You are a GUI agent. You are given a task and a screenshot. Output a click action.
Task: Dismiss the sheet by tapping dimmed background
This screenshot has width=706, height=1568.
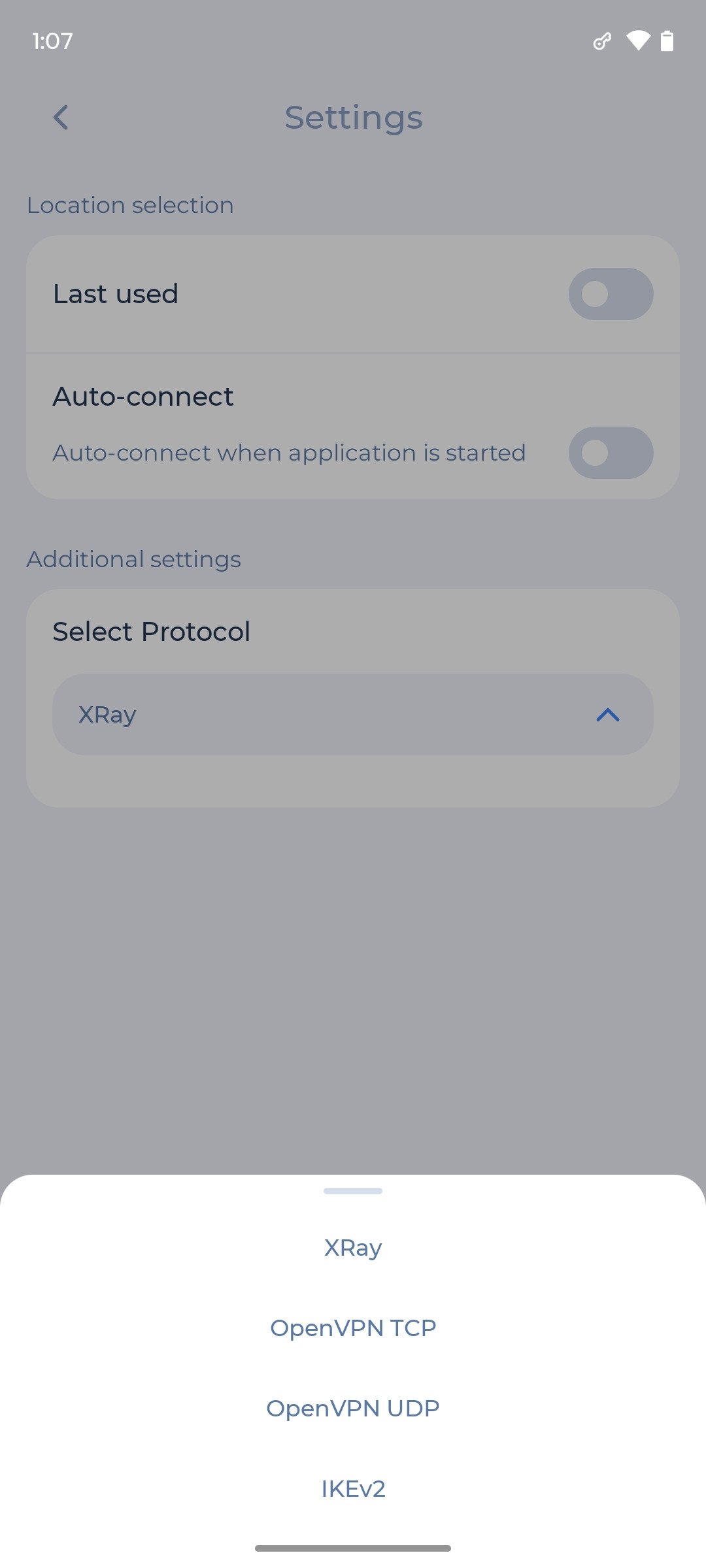tap(353, 980)
